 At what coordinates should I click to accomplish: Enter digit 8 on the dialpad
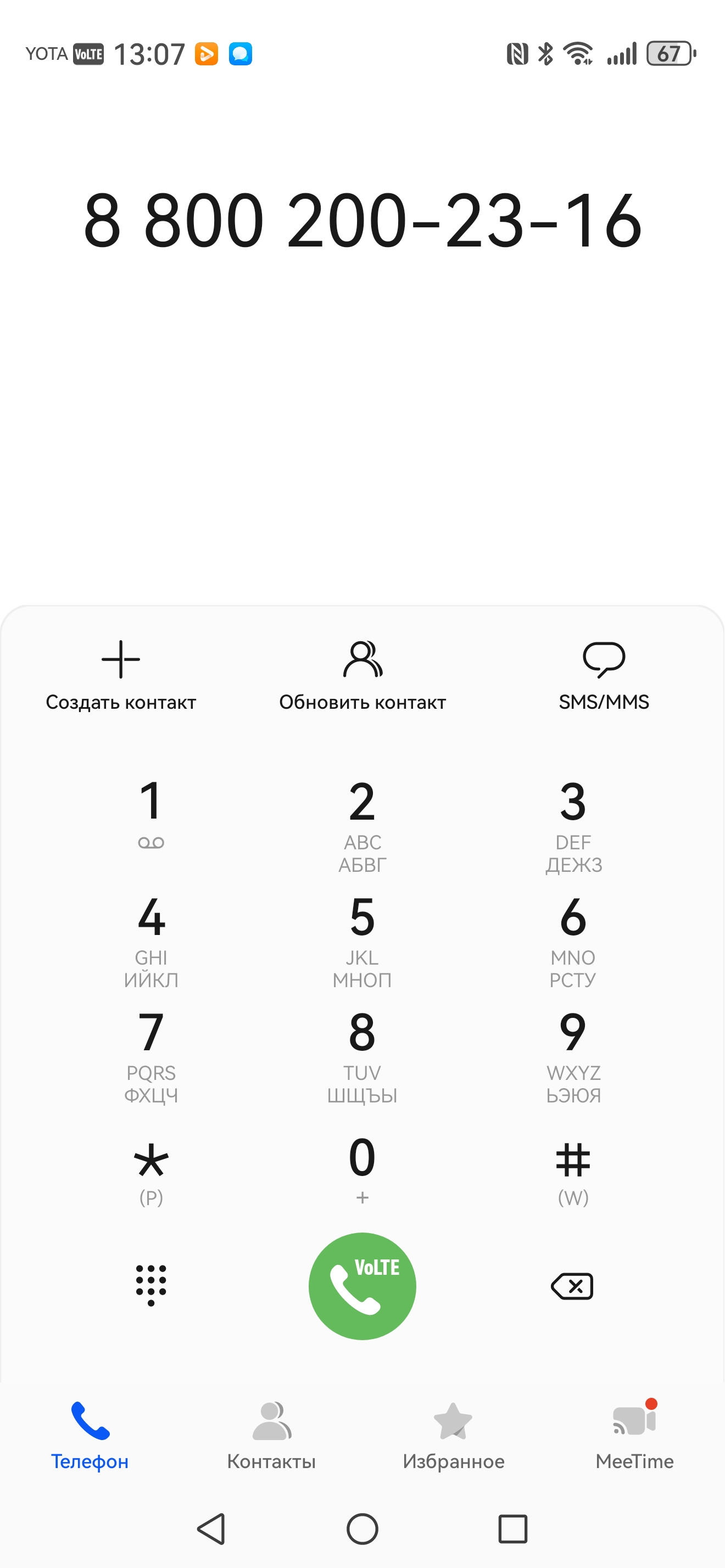click(x=362, y=1054)
